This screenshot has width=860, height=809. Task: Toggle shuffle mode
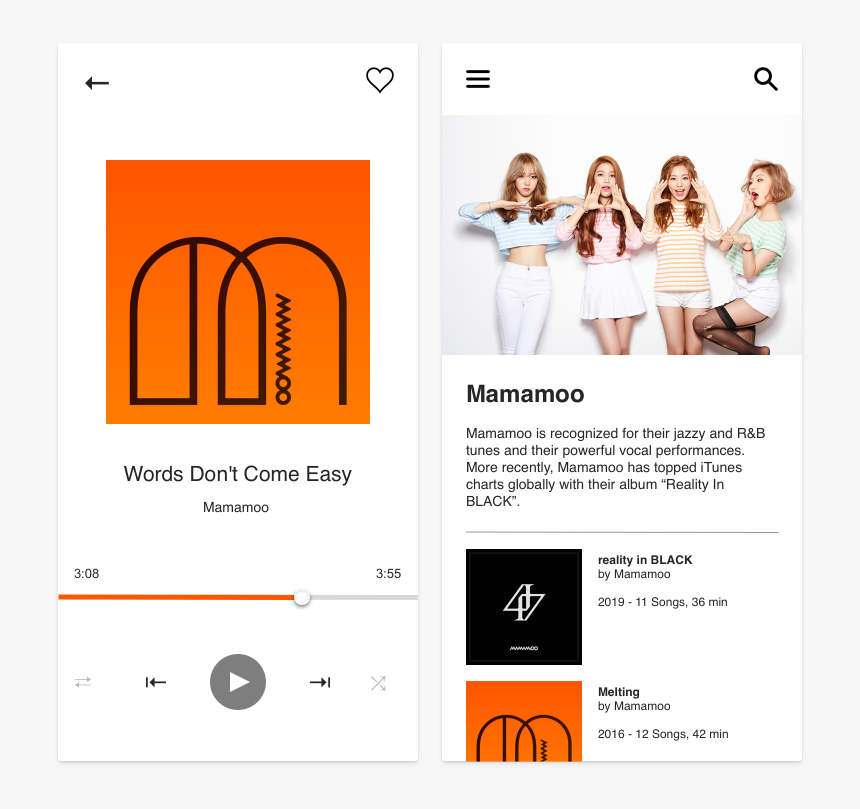(378, 683)
